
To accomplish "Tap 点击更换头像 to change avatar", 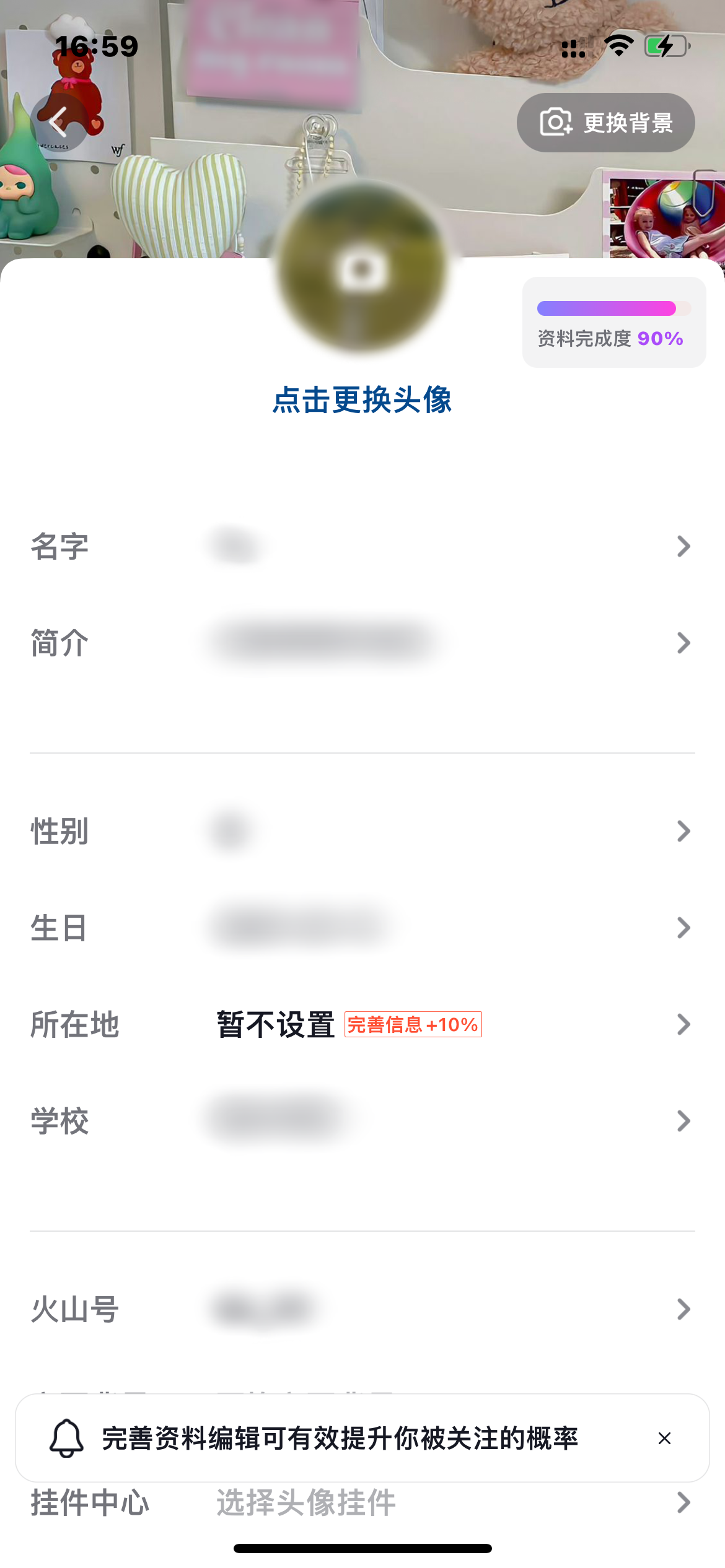I will [362, 400].
